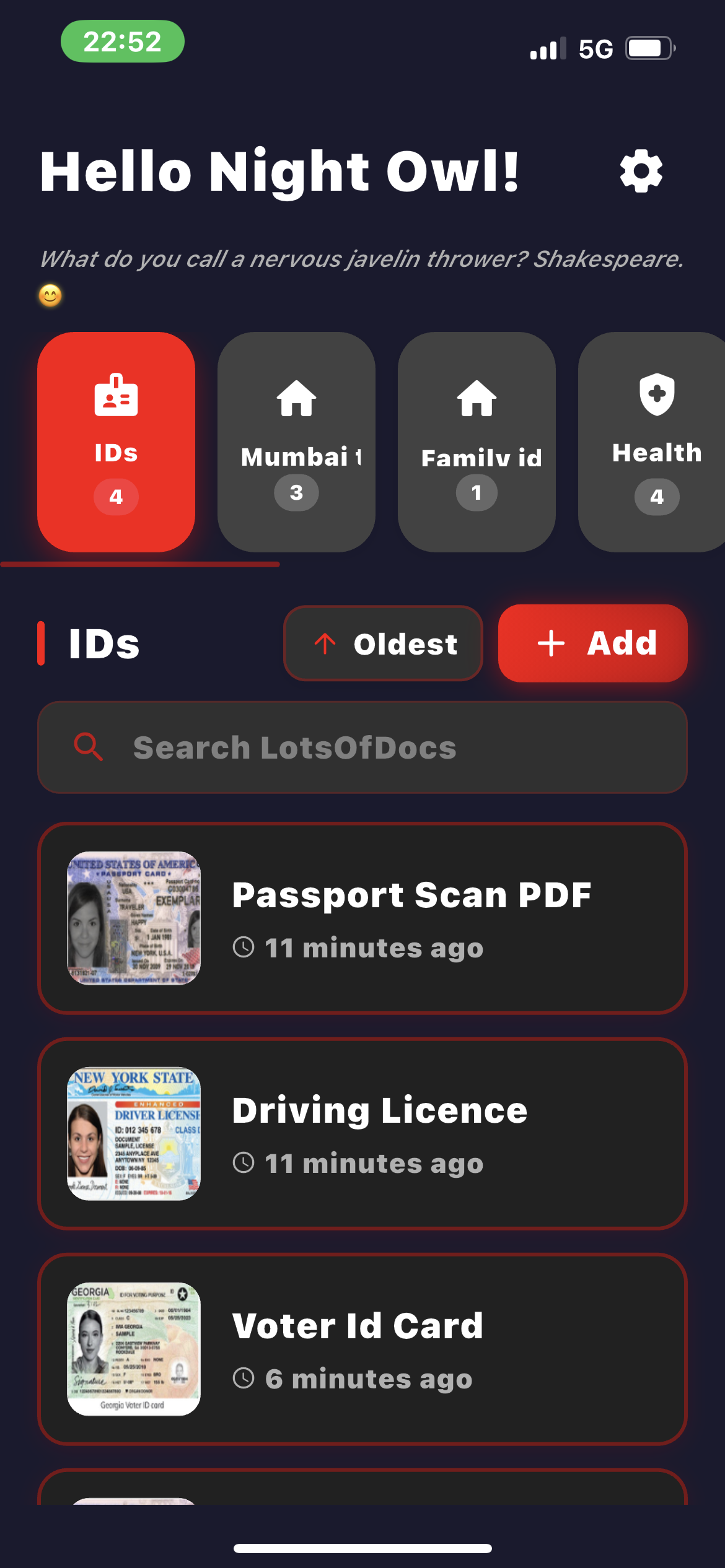The height and width of the screenshot is (1568, 725).
Task: Select the Mumbai category card
Action: coord(296,441)
